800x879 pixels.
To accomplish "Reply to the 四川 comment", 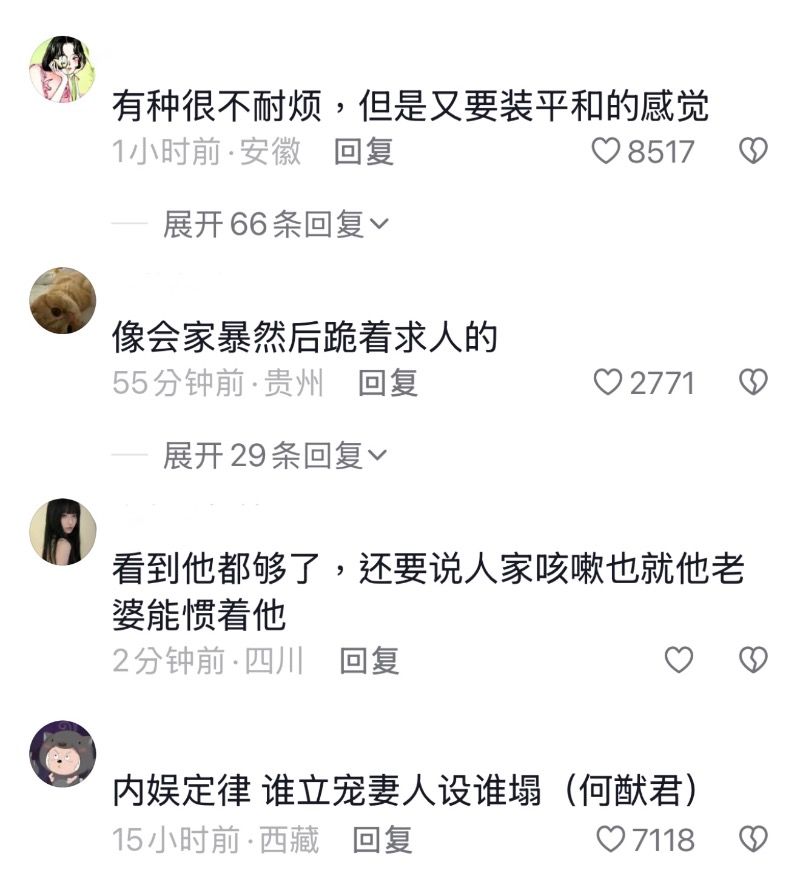I will pyautogui.click(x=369, y=660).
